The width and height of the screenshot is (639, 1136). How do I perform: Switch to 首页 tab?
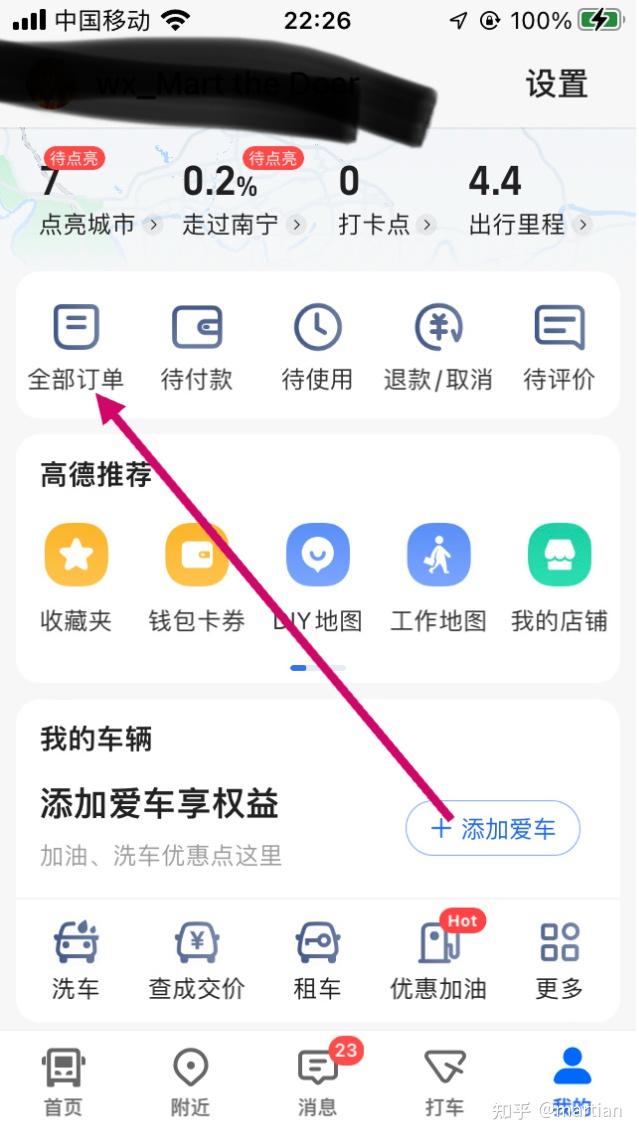[x=63, y=1082]
